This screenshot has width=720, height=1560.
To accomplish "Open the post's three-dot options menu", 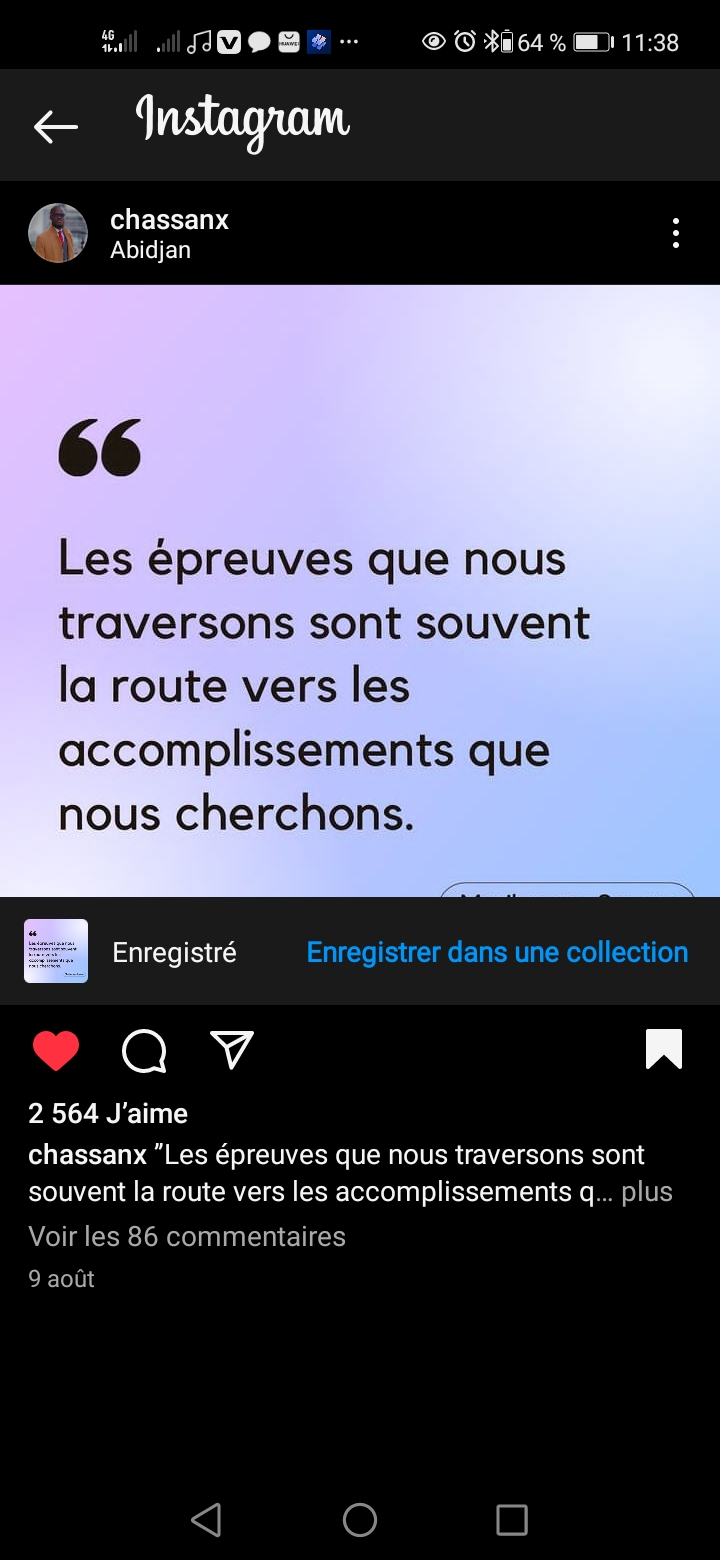I will pos(676,233).
